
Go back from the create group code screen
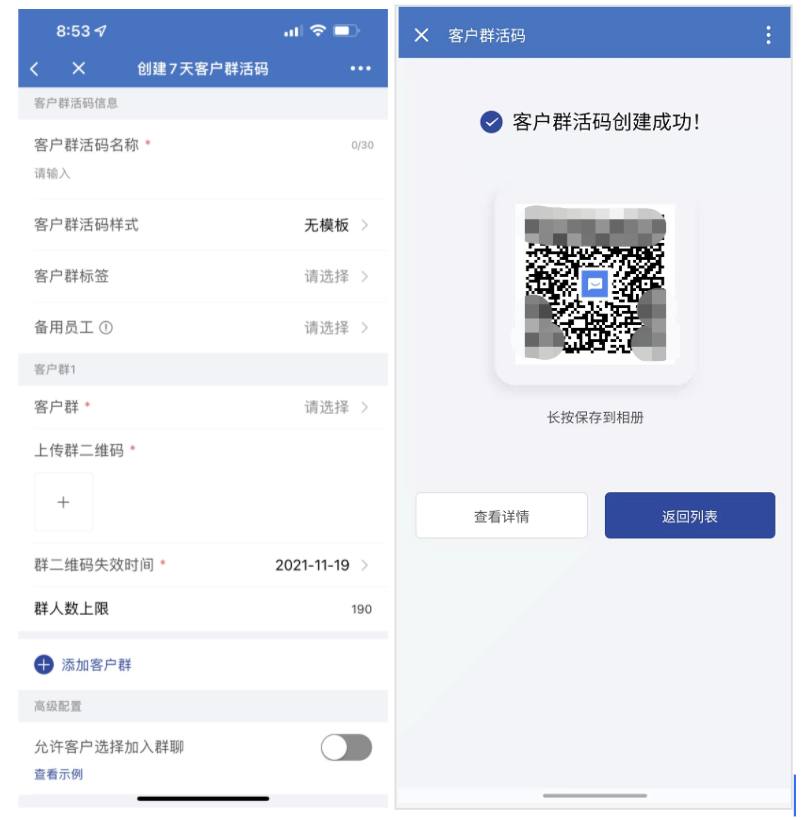click(35, 68)
